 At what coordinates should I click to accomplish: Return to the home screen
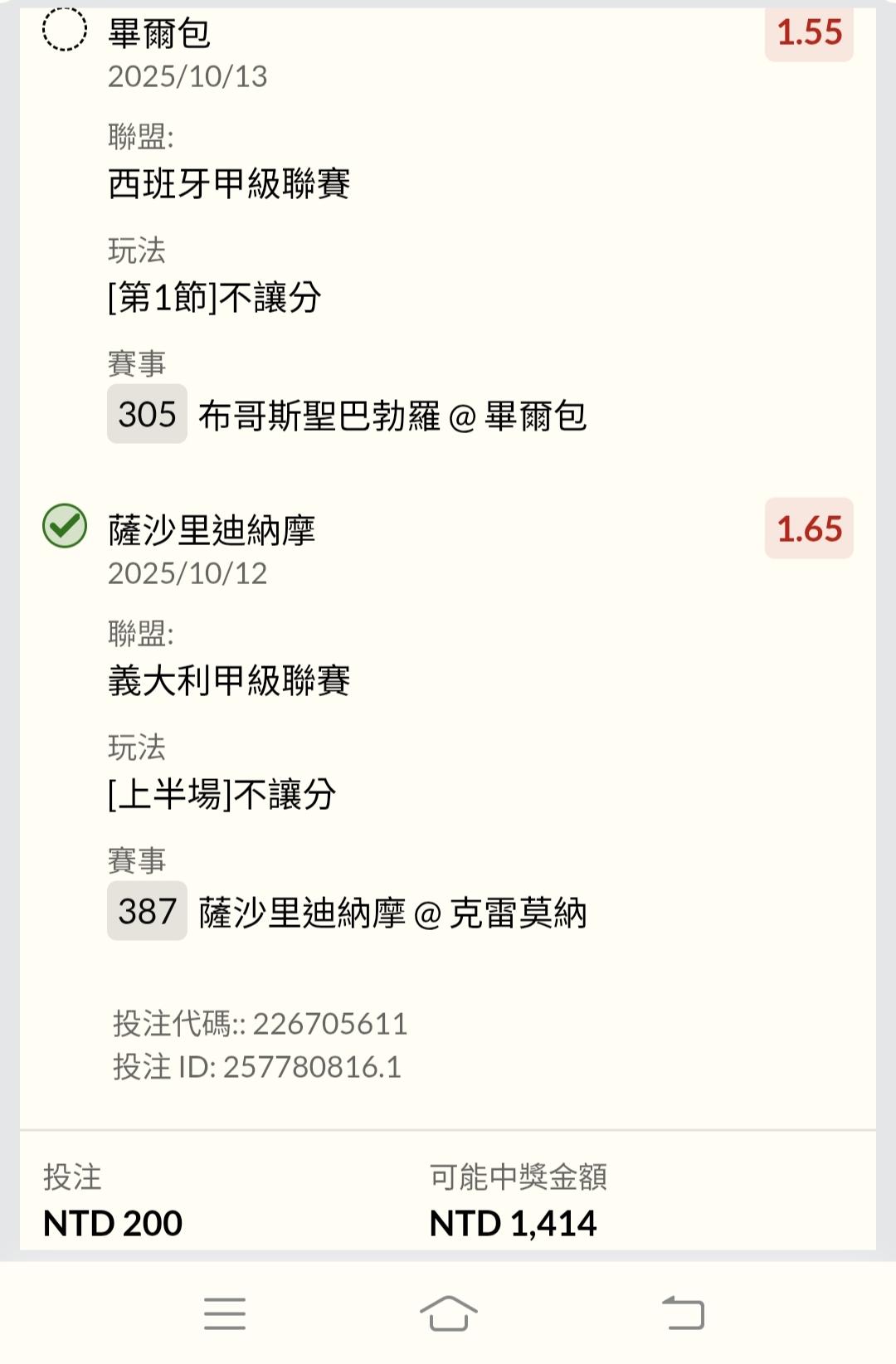448,1313
